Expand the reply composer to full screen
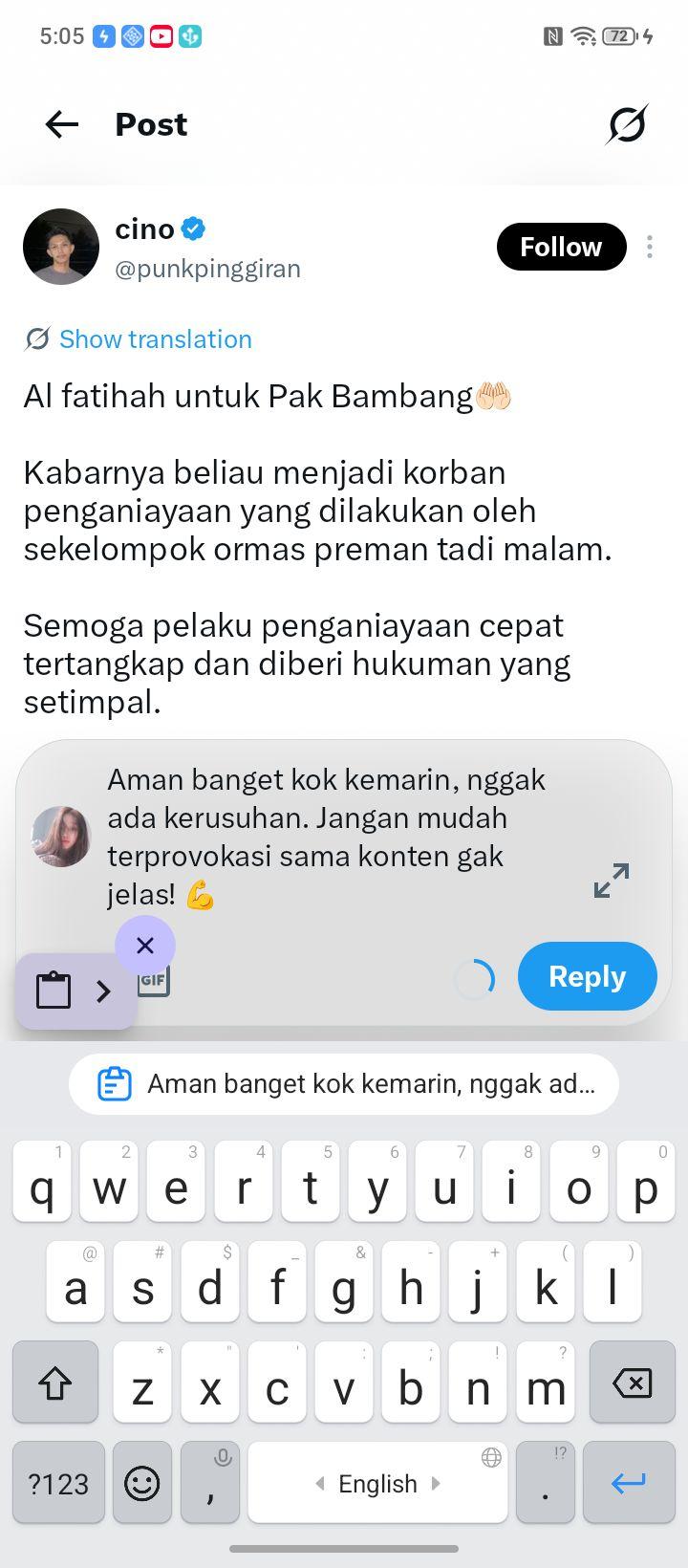The image size is (688, 1568). click(612, 881)
